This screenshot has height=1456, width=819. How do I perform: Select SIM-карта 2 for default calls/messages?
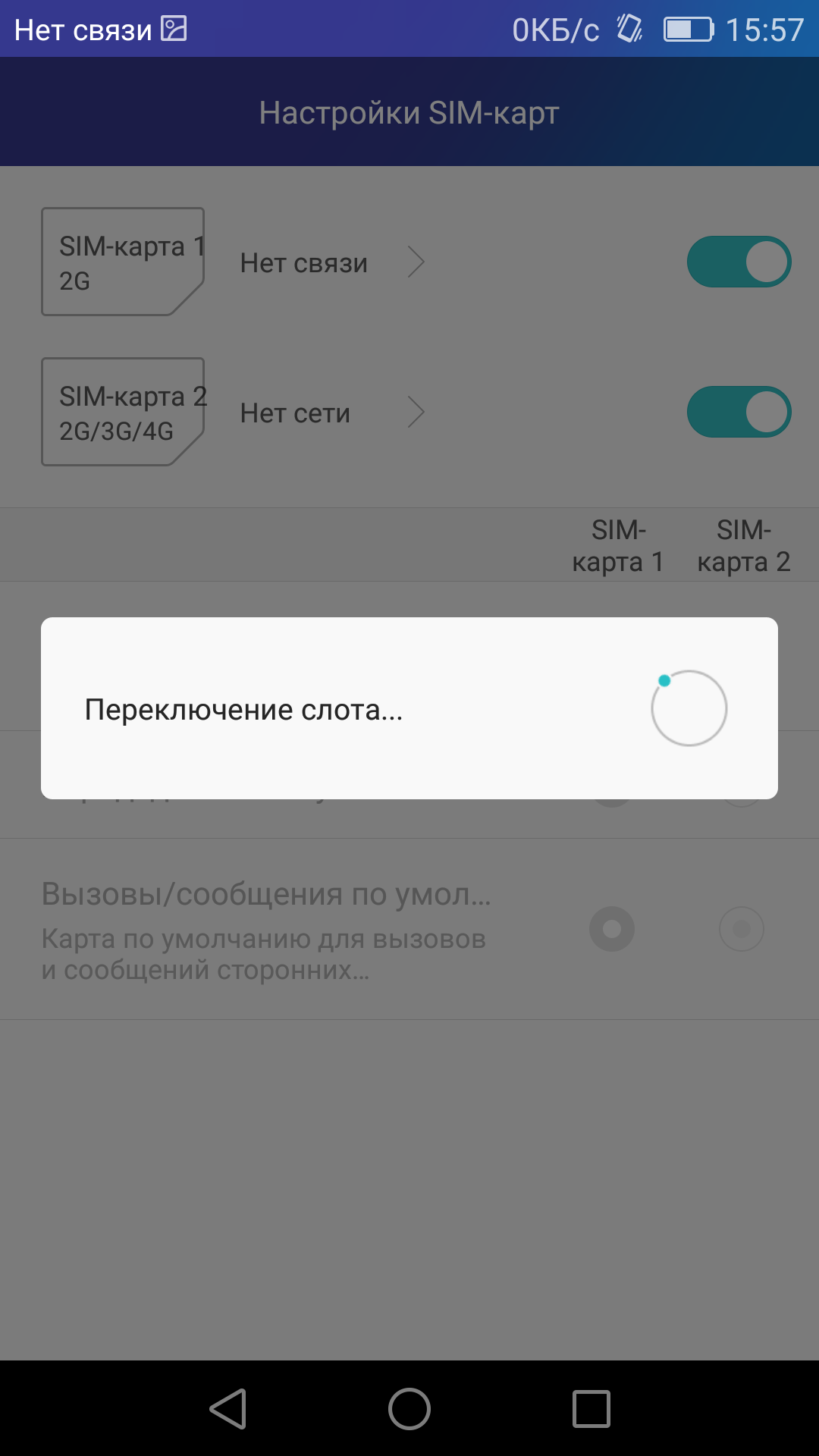(741, 929)
